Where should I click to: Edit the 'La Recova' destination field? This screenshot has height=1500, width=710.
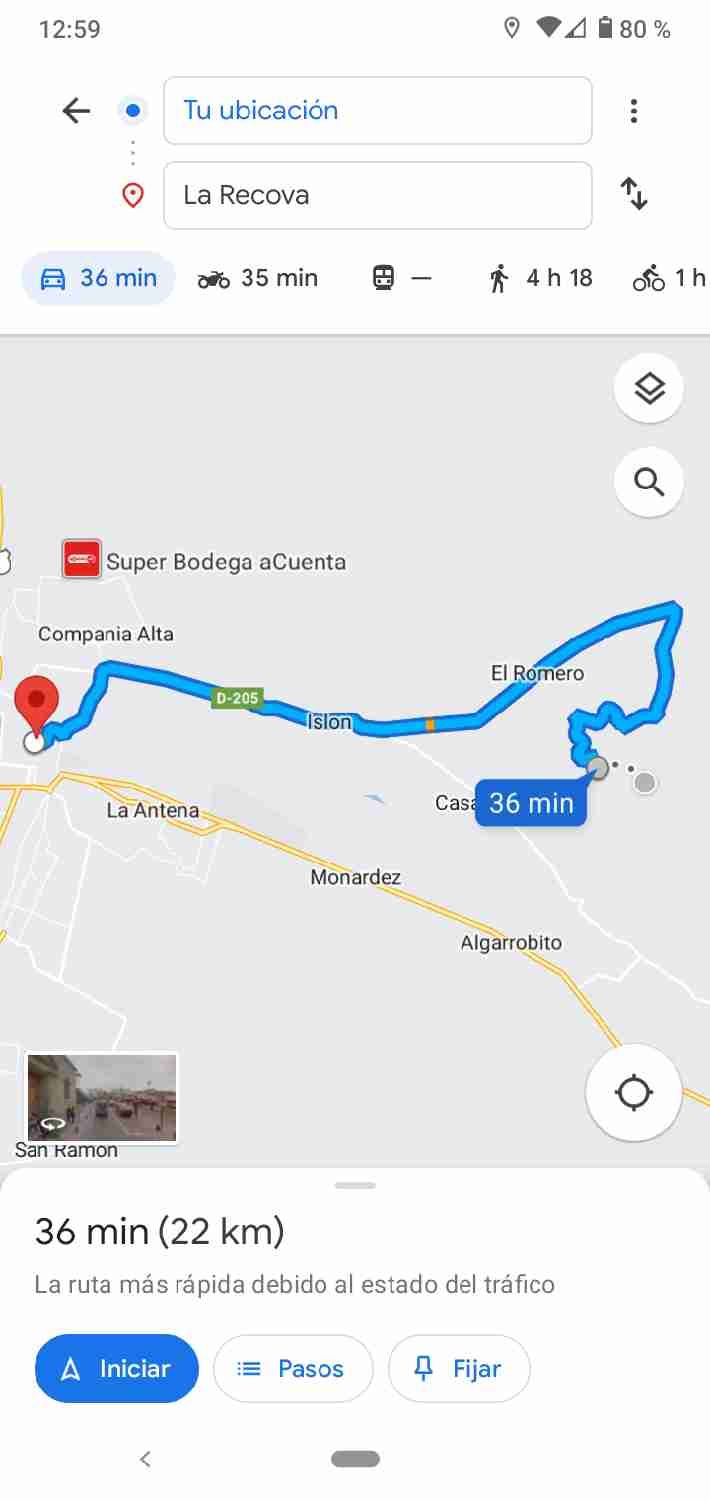click(x=377, y=195)
